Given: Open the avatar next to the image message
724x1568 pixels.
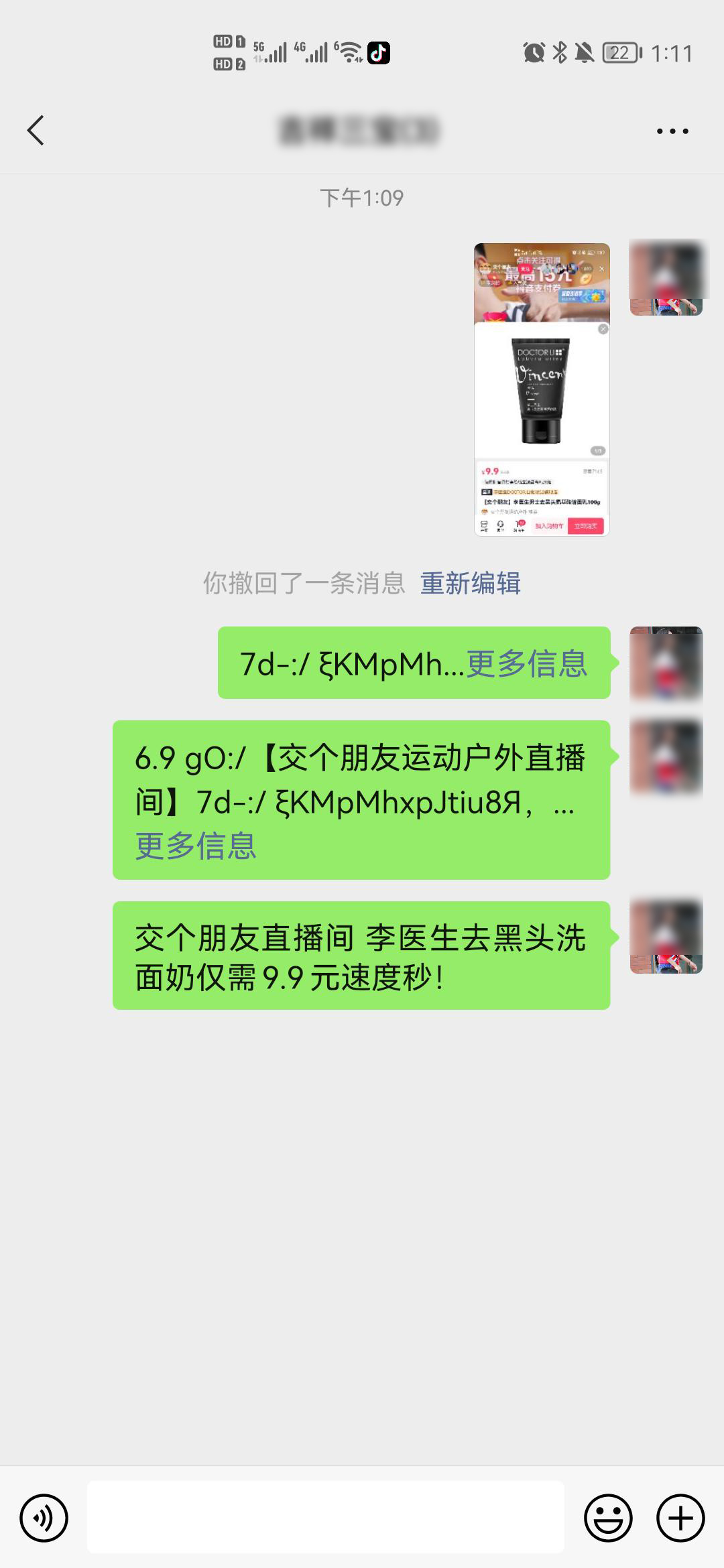Looking at the screenshot, I should [666, 278].
